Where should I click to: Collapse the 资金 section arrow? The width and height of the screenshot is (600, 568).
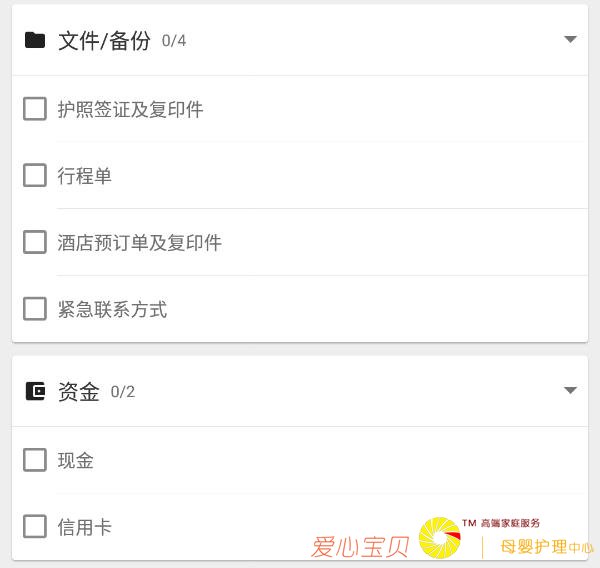tap(570, 391)
